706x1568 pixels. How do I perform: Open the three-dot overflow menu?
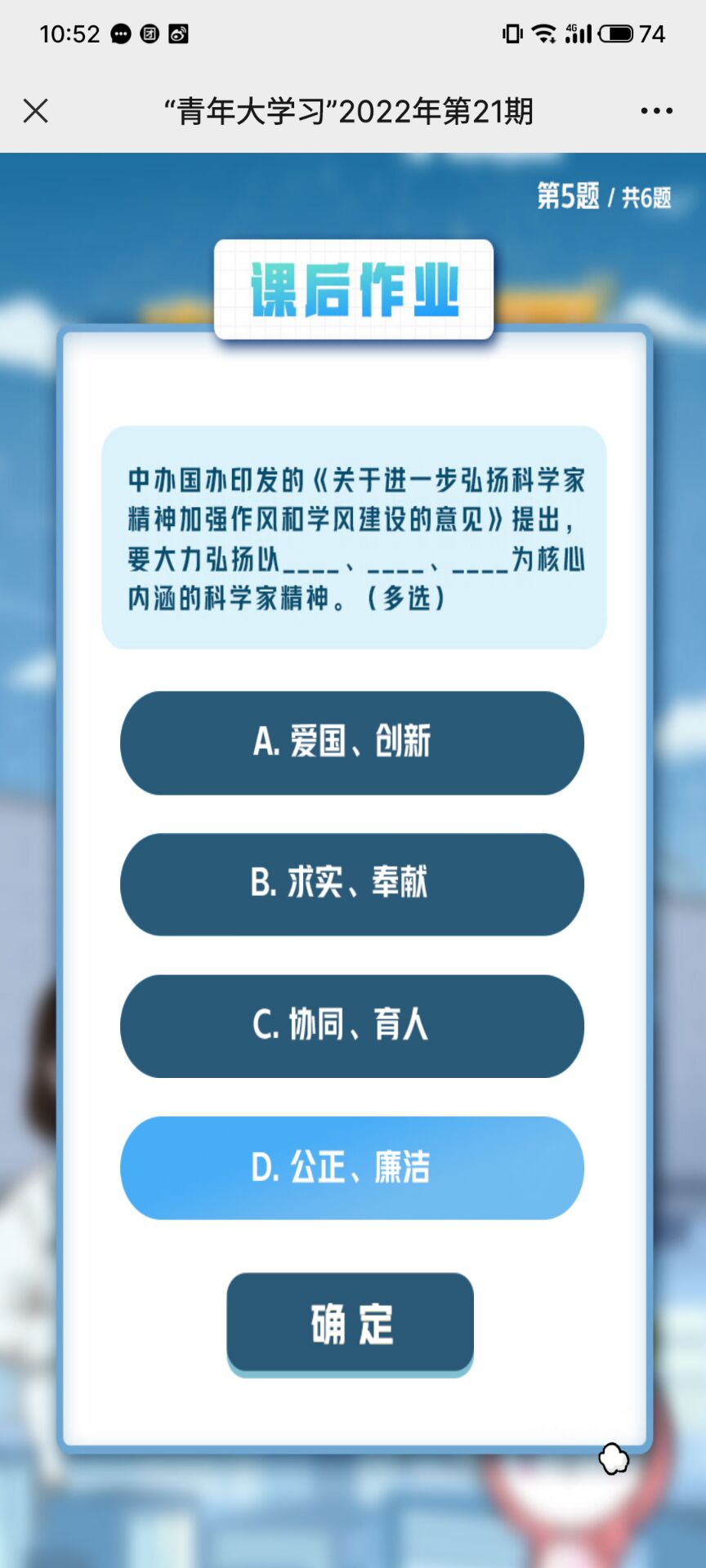(x=657, y=110)
